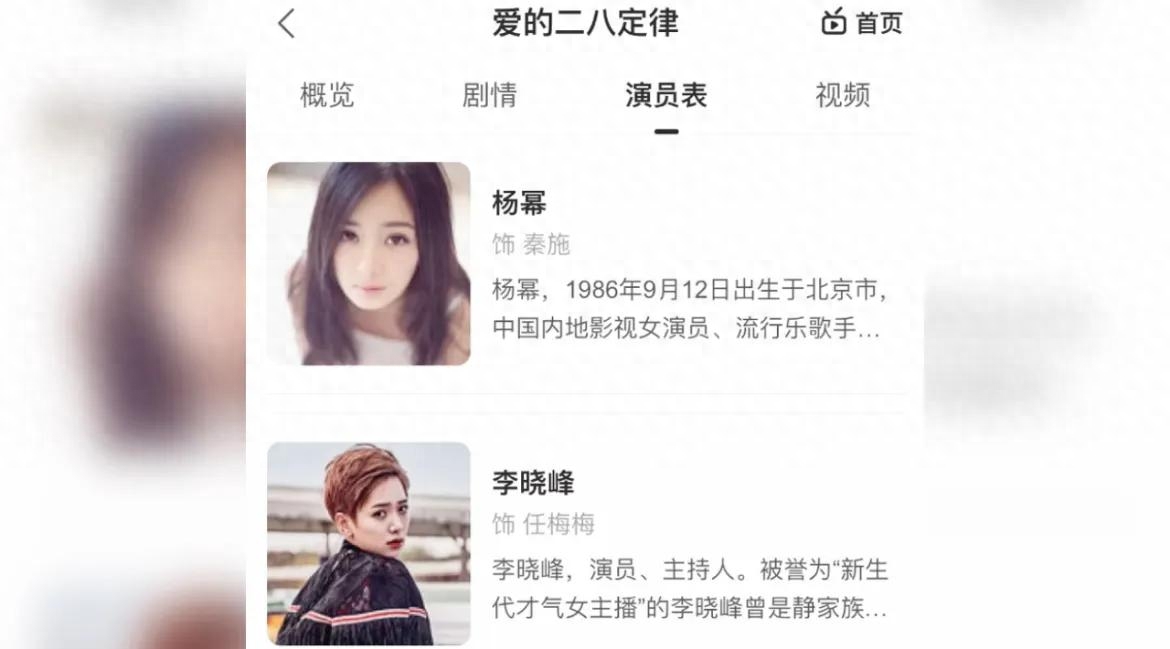
Task: Open 李晓峰's actor profile row
Action: [x=585, y=543]
